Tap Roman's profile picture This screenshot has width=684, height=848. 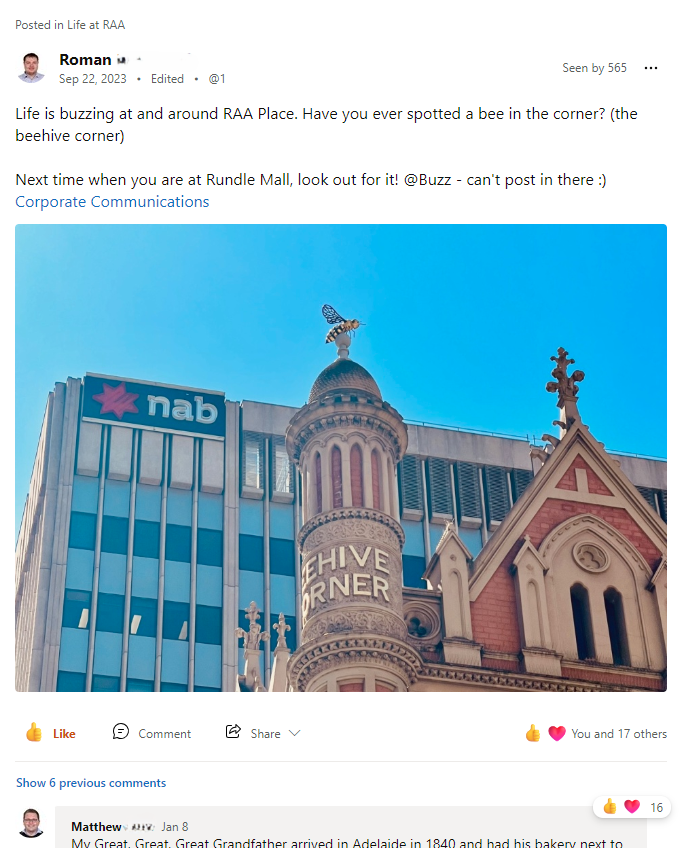pos(31,68)
